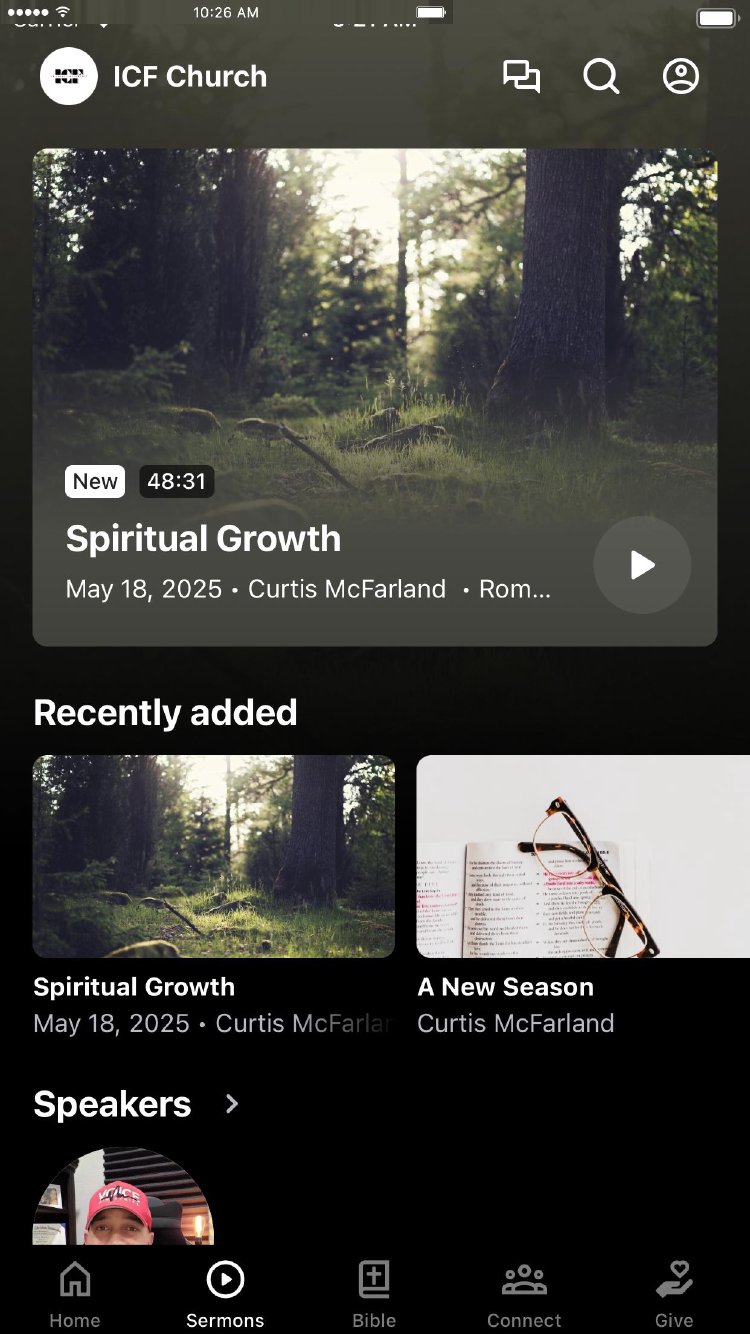750x1334 pixels.
Task: Open Spiritual Growth under Recently added
Action: pos(214,856)
